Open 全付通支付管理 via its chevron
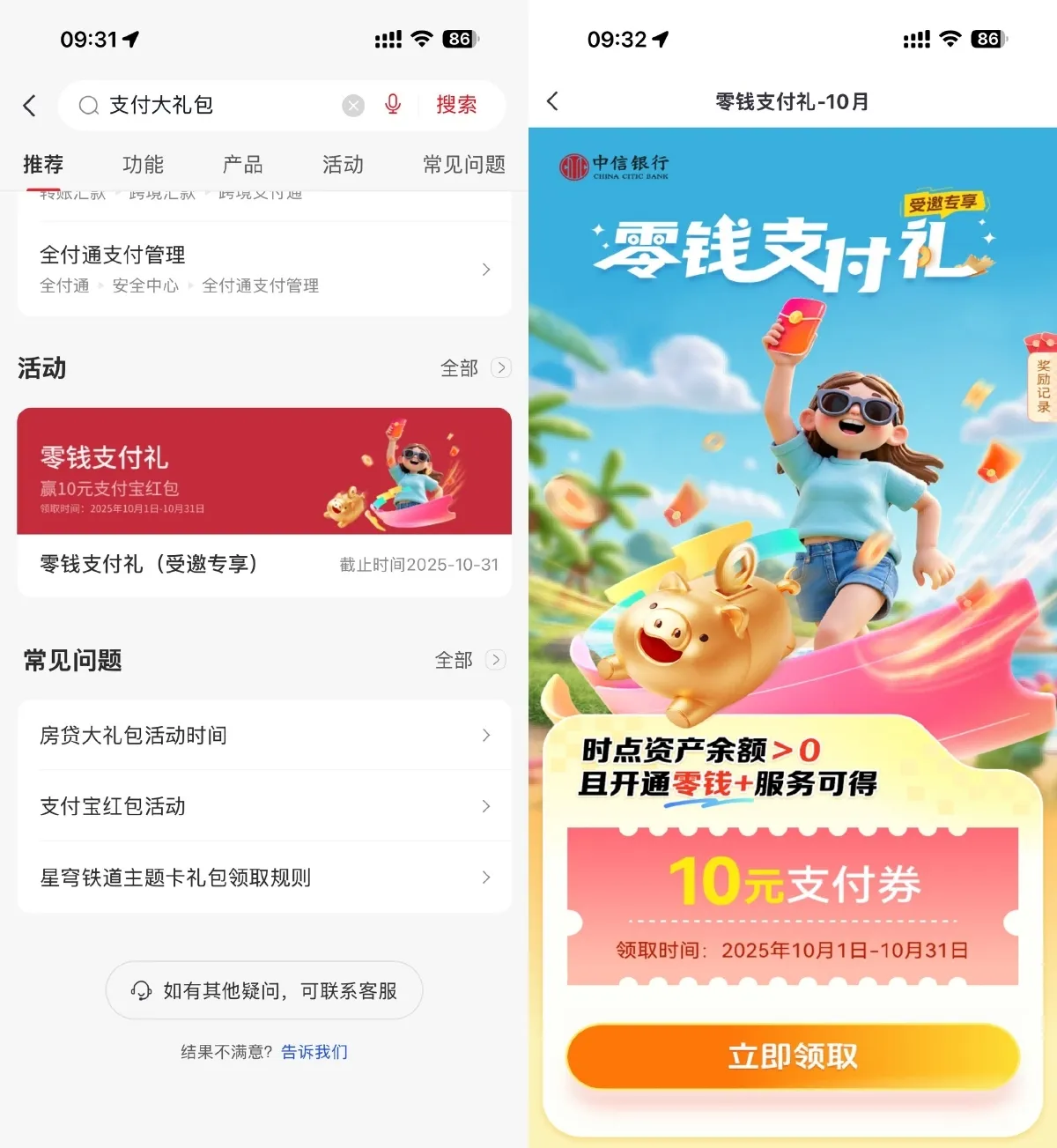The image size is (1057, 1148). coord(486,270)
